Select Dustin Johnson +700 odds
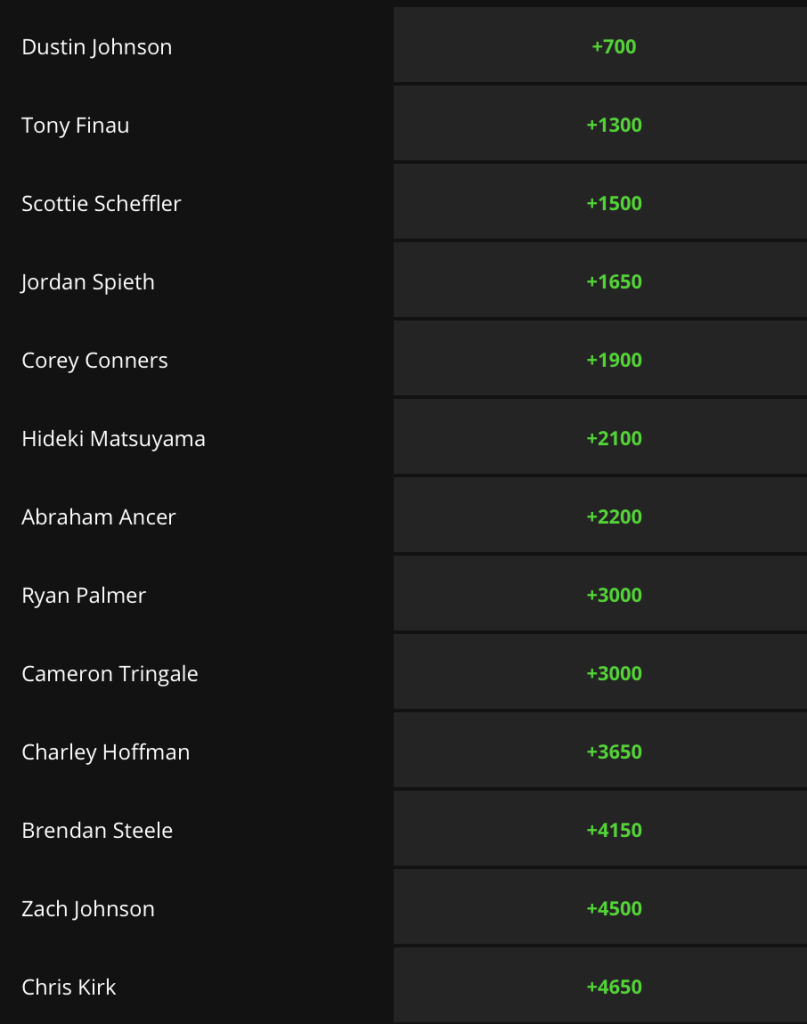This screenshot has width=807, height=1024. (613, 46)
